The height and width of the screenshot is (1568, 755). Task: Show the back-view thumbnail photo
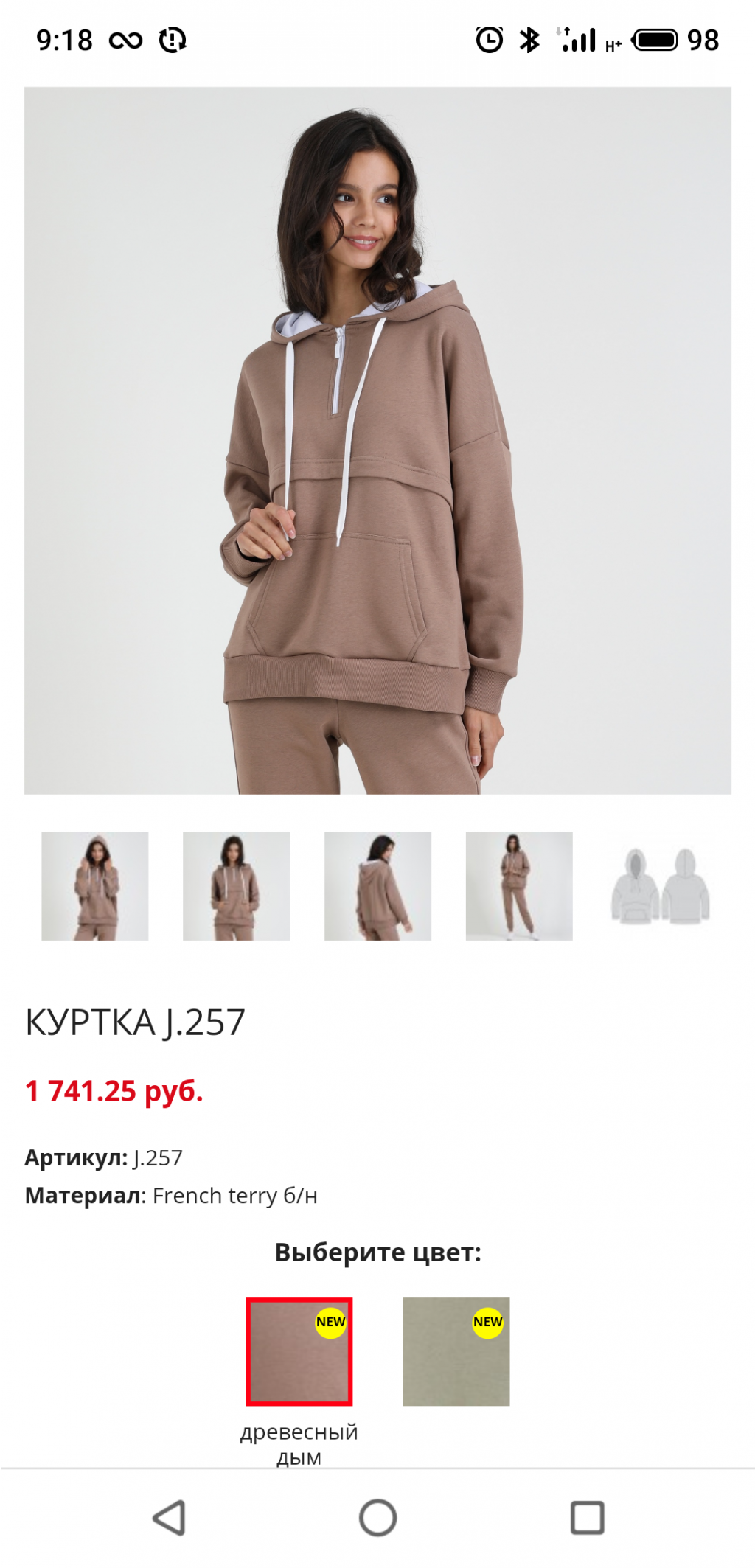(x=377, y=886)
